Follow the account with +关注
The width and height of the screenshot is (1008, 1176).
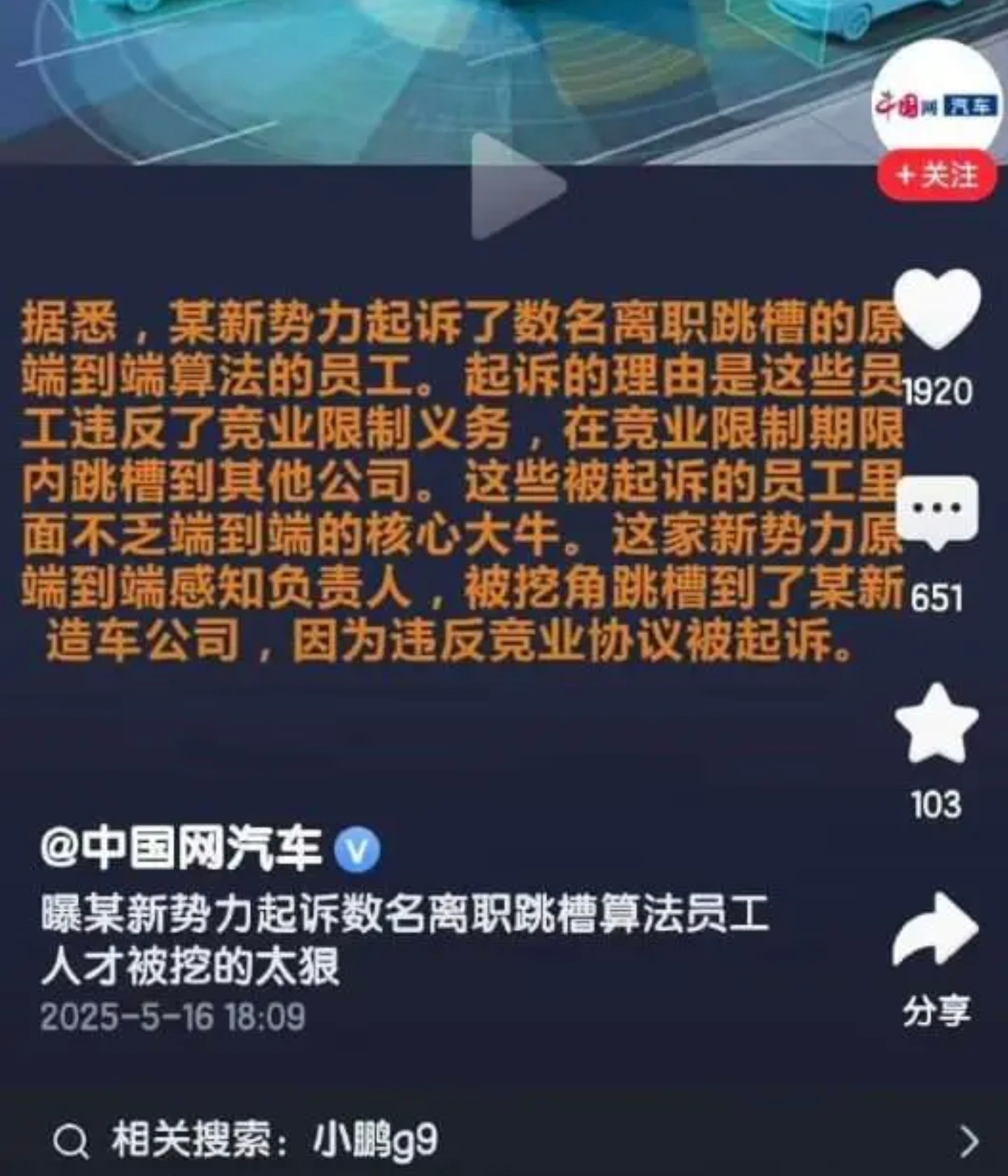point(937,175)
